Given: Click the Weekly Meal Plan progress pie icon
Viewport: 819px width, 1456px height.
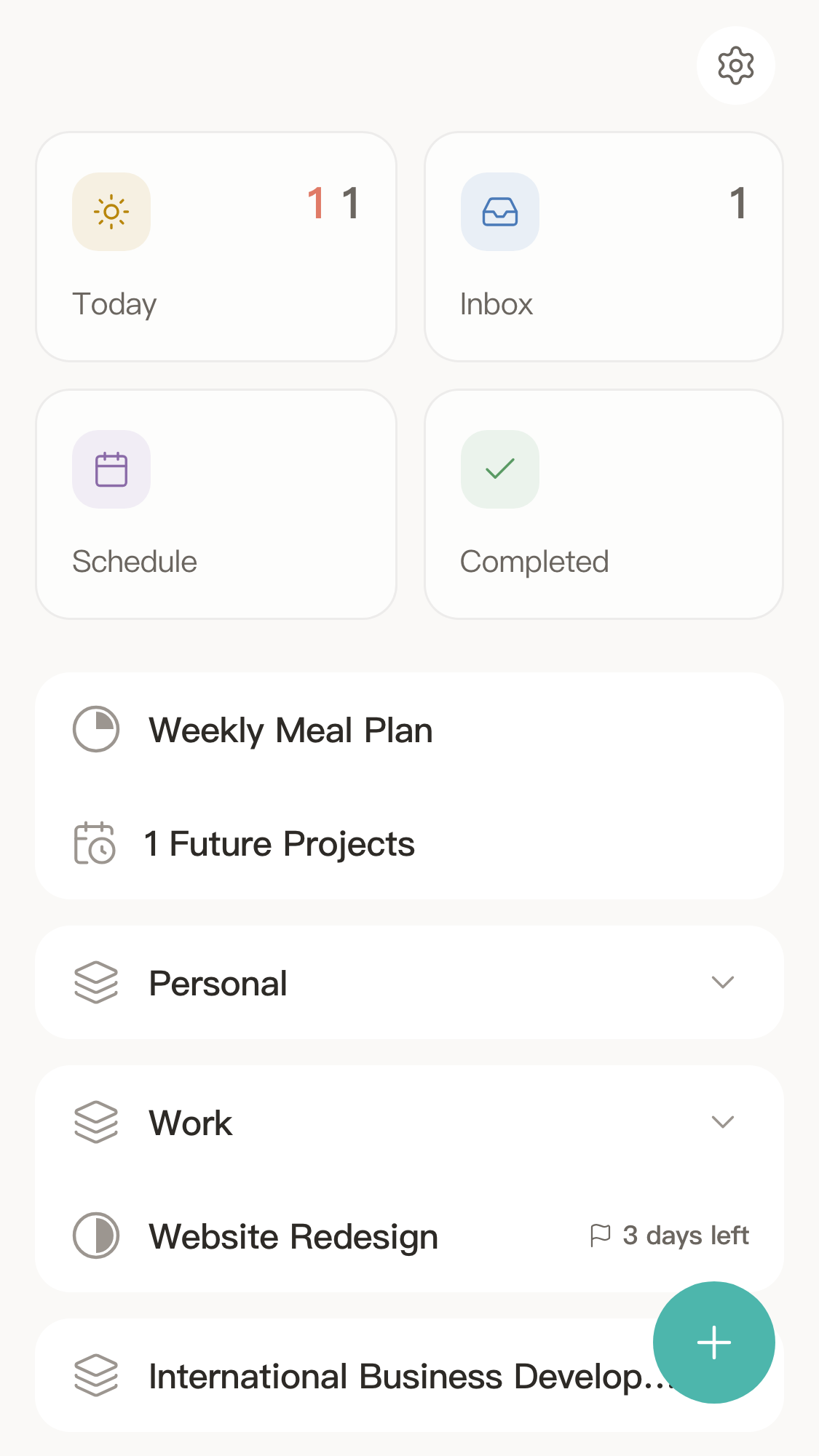Looking at the screenshot, I should tap(95, 730).
